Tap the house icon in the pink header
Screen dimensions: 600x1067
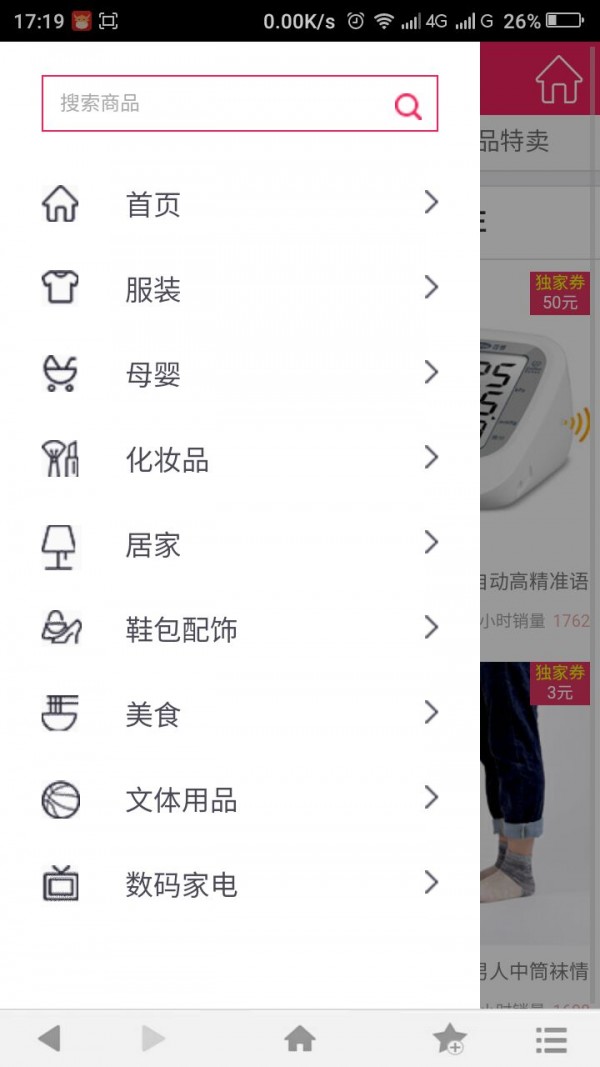(x=559, y=80)
